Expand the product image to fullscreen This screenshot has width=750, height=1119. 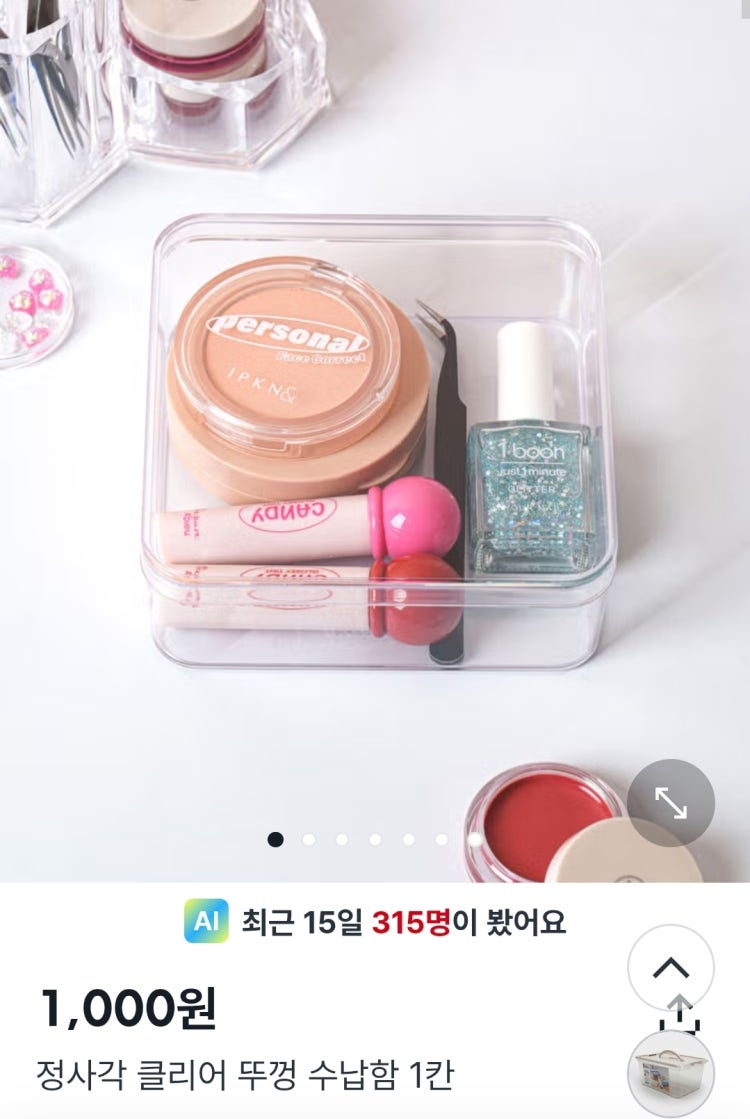tap(670, 803)
